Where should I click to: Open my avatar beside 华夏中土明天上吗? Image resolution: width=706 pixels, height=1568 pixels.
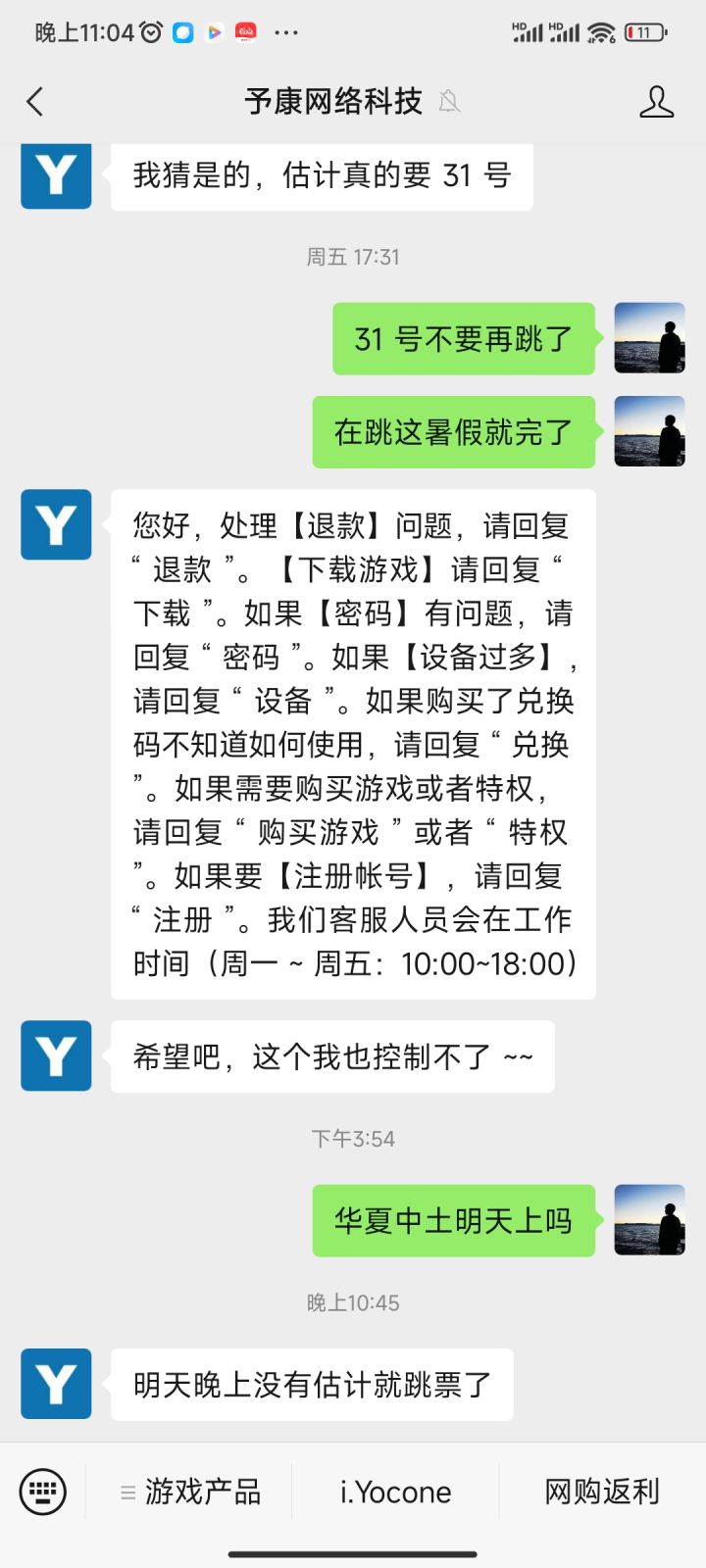coord(649,1220)
